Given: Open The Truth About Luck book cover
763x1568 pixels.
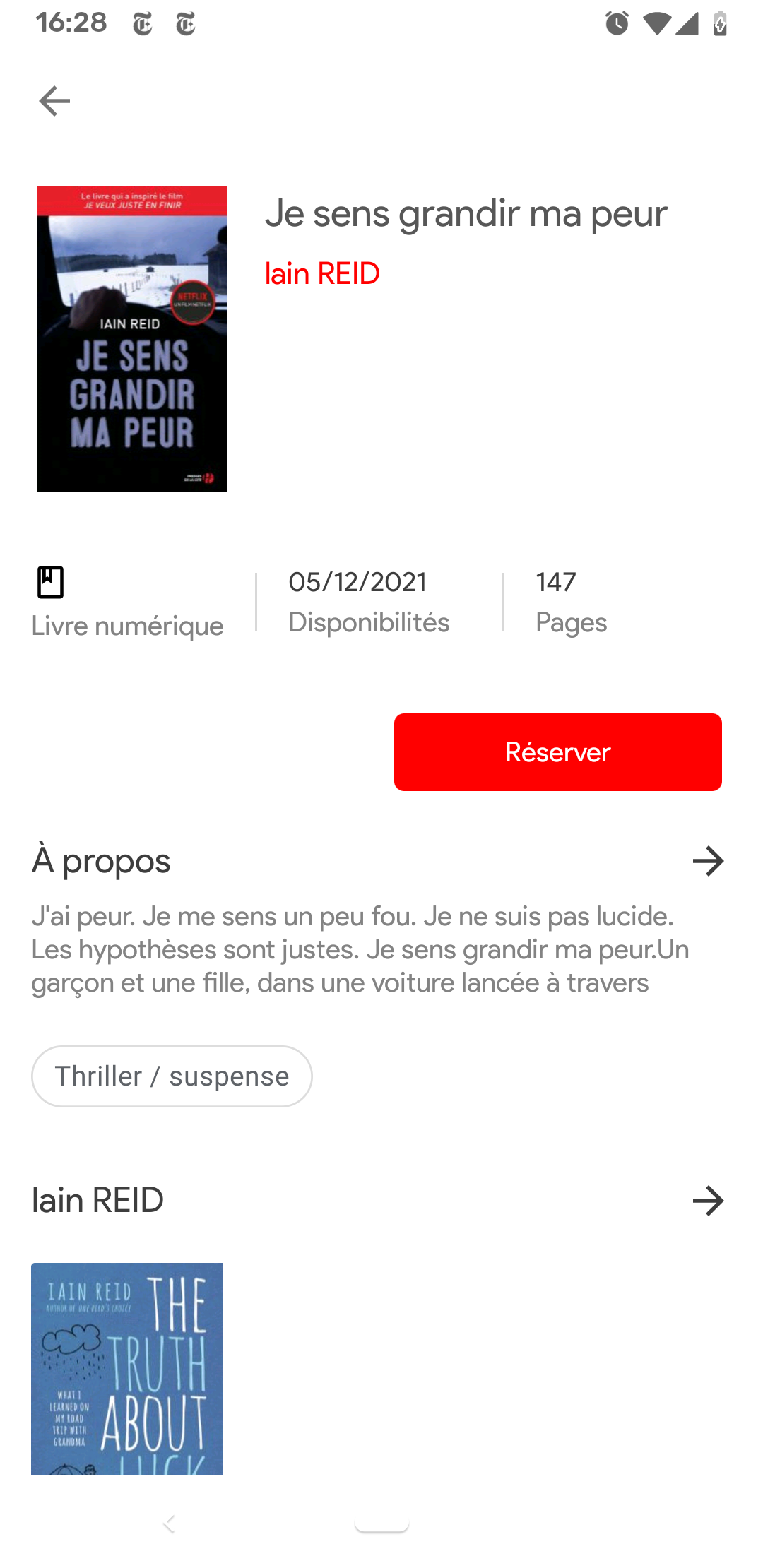Looking at the screenshot, I should pyautogui.click(x=126, y=1368).
